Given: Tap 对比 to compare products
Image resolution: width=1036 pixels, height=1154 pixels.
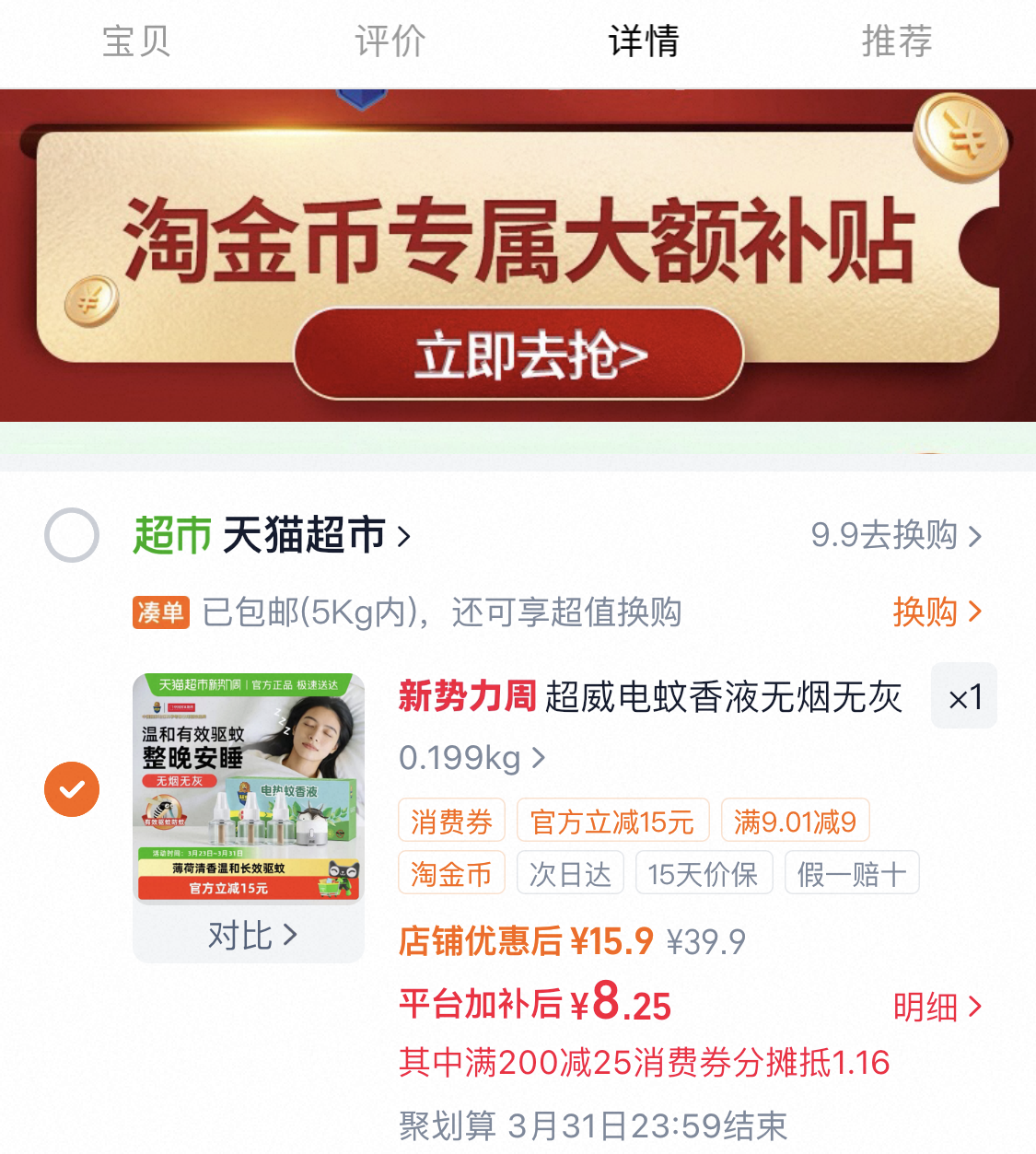Looking at the screenshot, I should point(251,935).
